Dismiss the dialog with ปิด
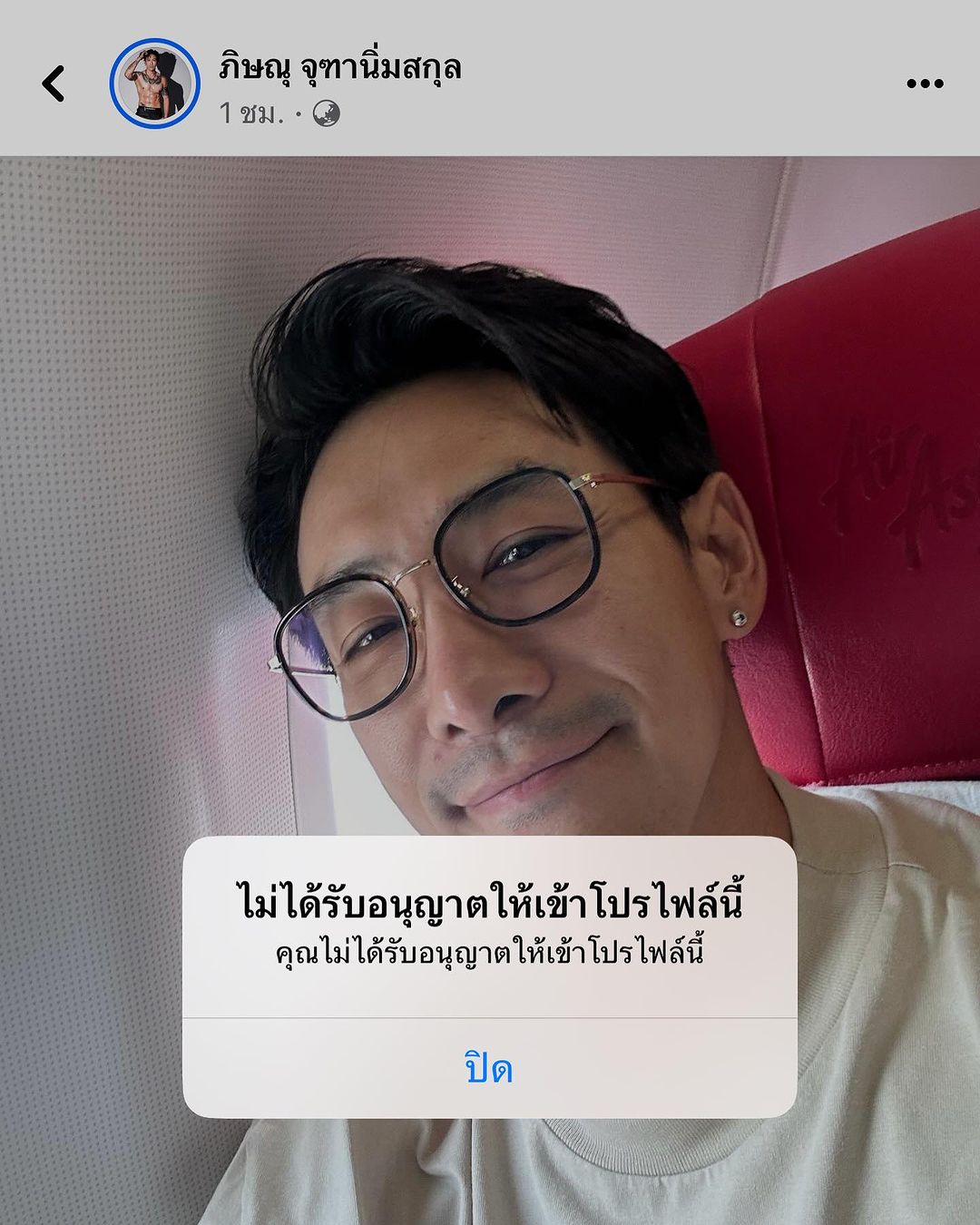 [489, 1069]
